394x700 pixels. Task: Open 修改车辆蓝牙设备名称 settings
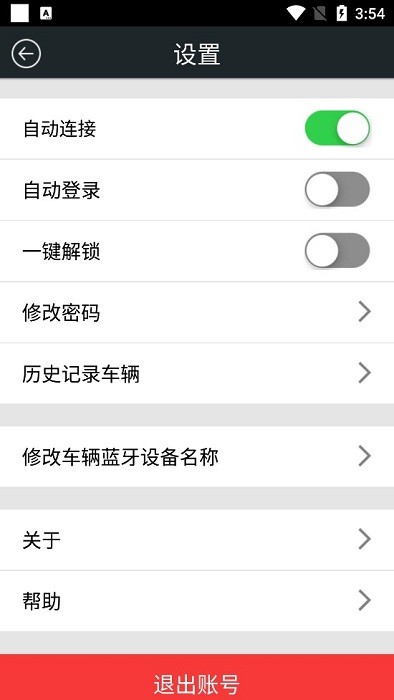[x=197, y=456]
